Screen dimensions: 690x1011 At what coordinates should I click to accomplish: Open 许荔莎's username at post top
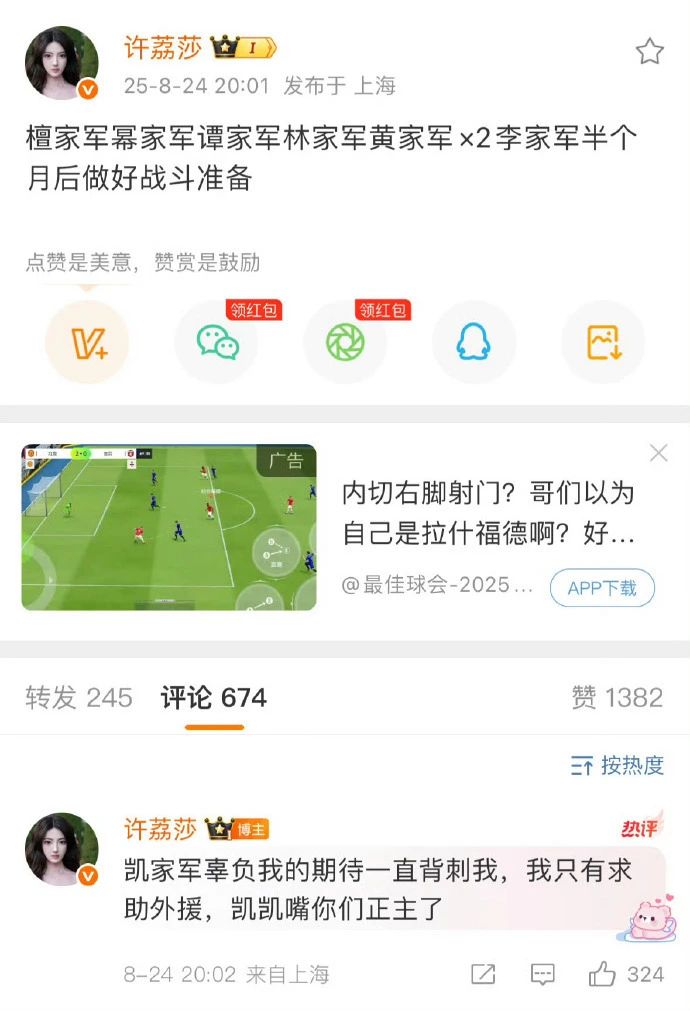coord(163,47)
